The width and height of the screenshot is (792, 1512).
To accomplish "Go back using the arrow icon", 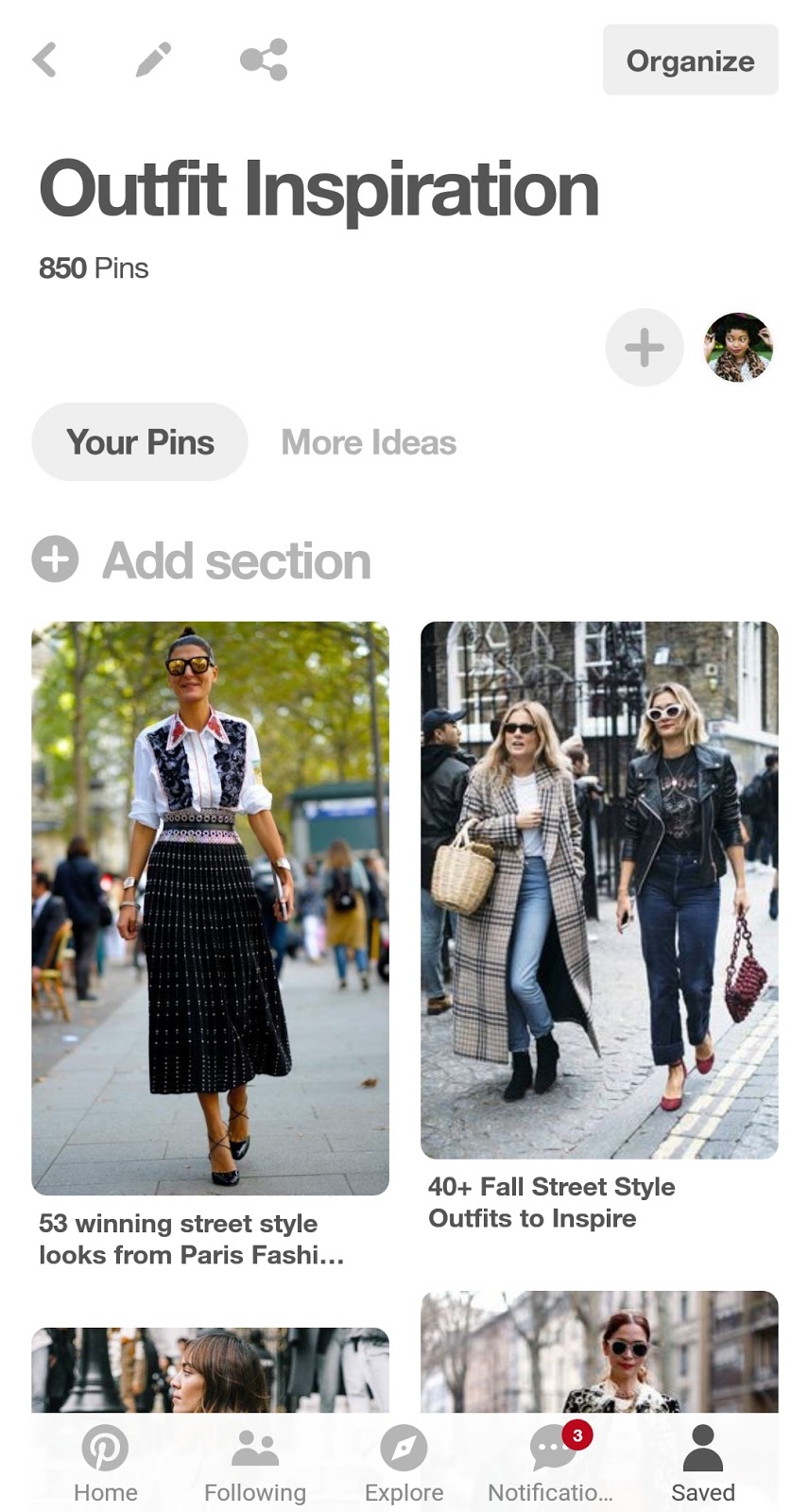I will coord(44,60).
